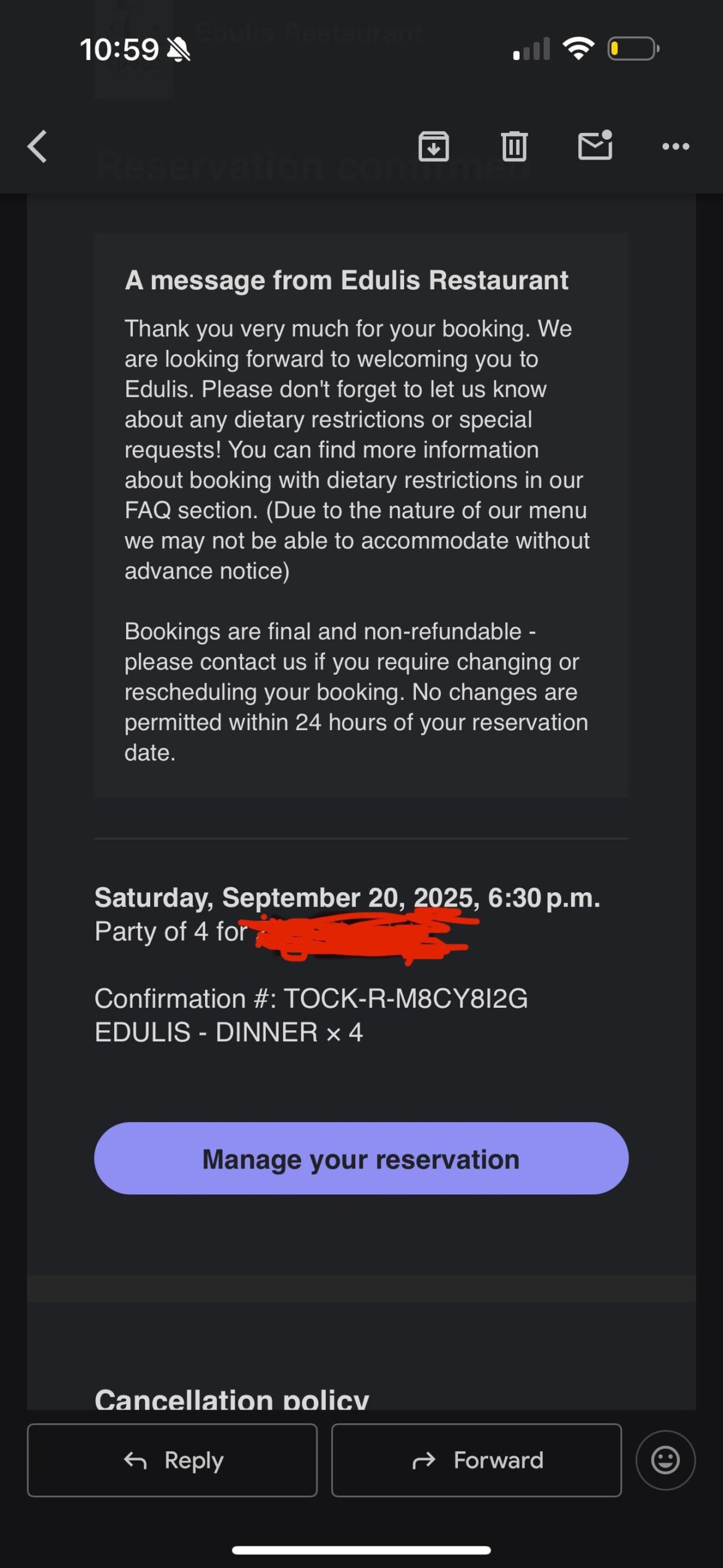This screenshot has height=1568, width=723.
Task: Delete this email
Action: pos(514,147)
